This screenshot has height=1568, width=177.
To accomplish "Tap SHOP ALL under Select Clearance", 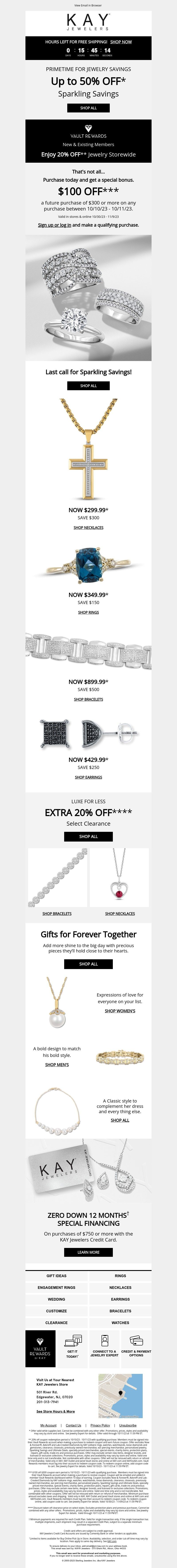I will [x=88, y=836].
